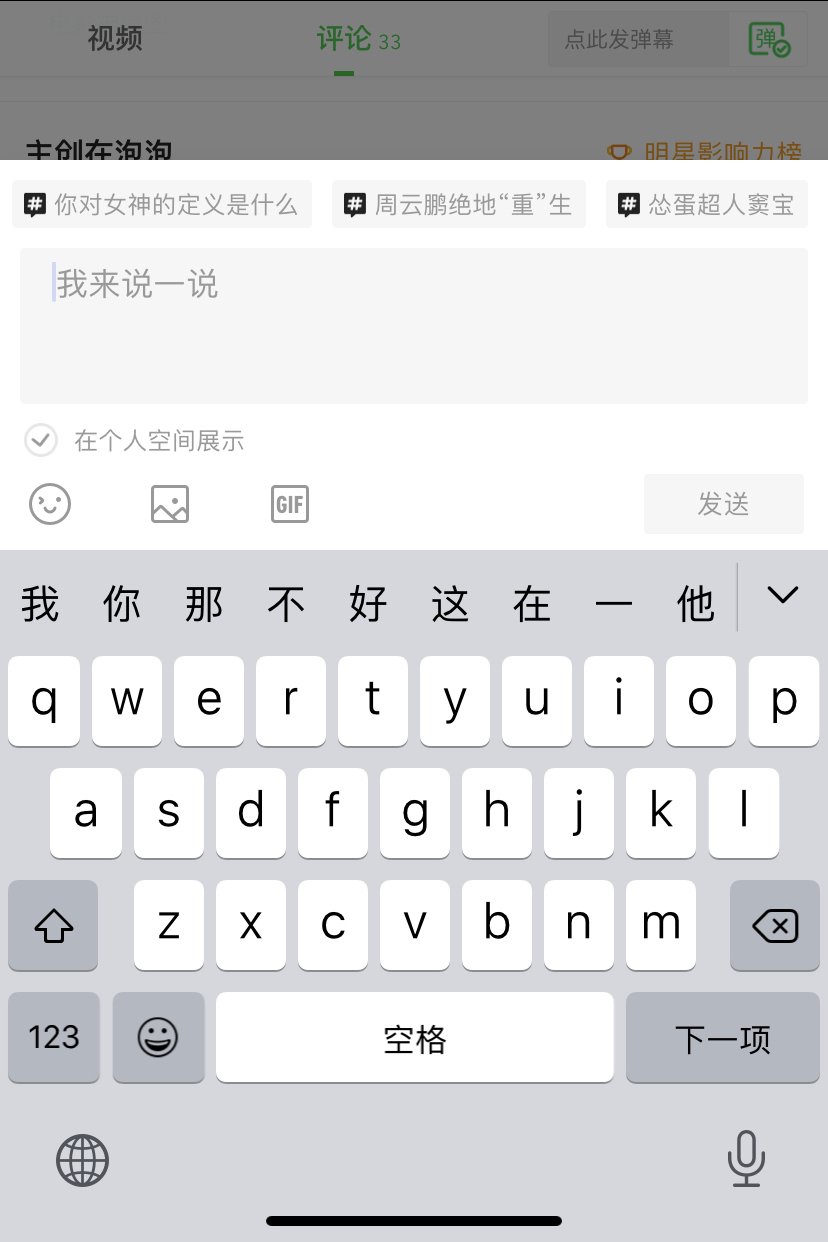
Task: Attach a picture to the comment
Action: pyautogui.click(x=170, y=504)
